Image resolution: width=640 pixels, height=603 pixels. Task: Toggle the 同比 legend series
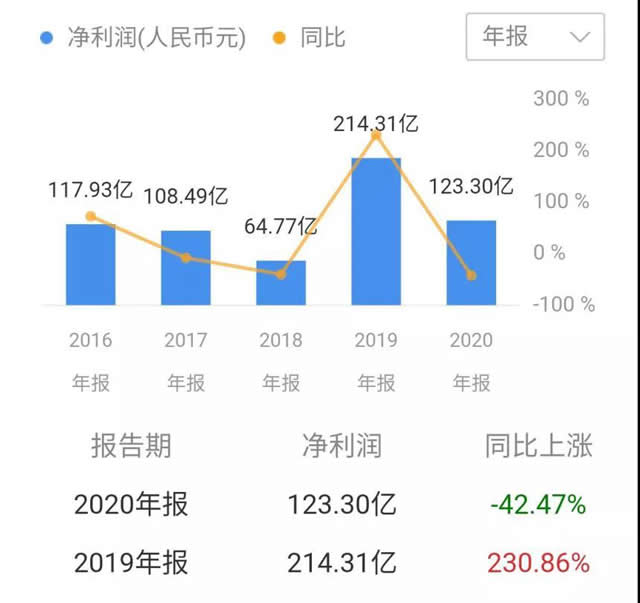click(310, 39)
